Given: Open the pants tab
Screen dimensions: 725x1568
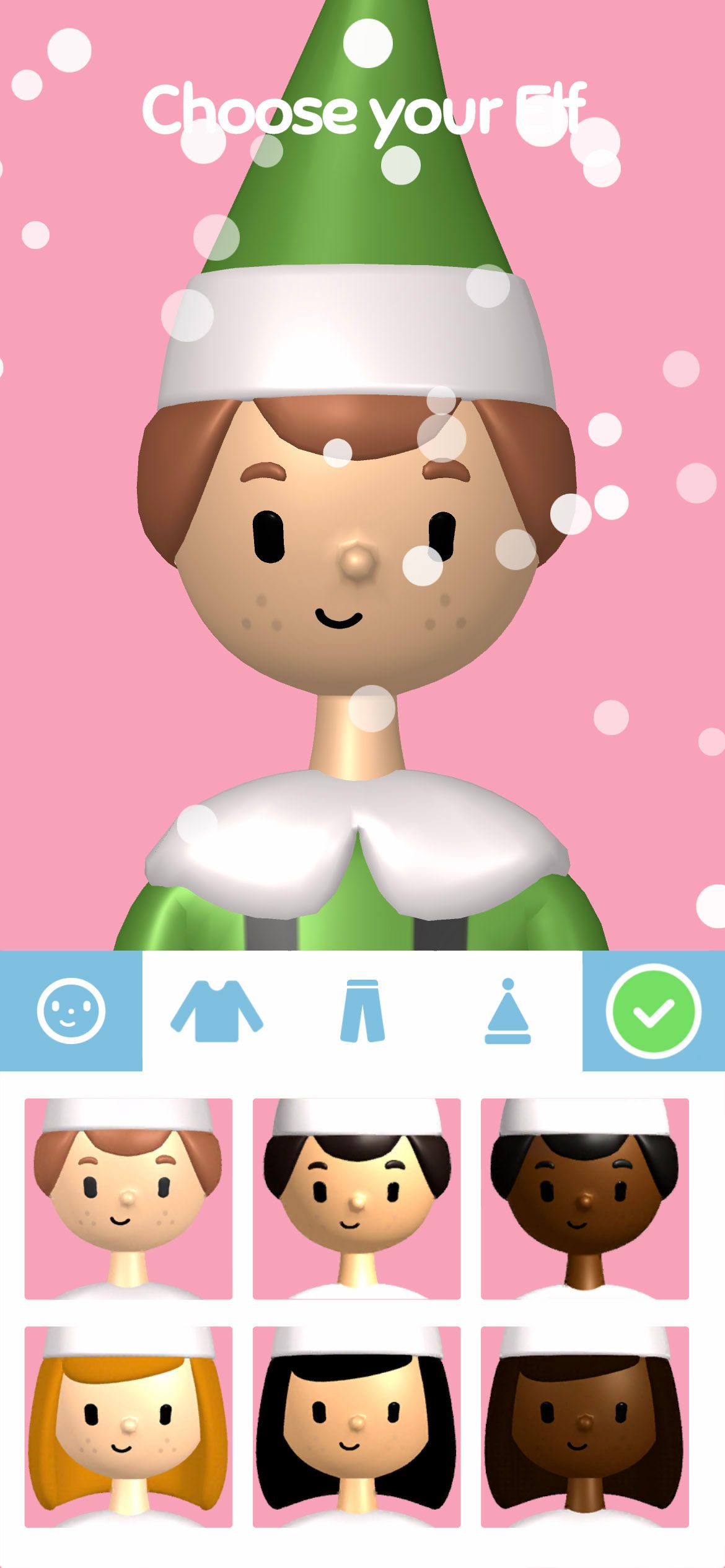Looking at the screenshot, I should [362, 1011].
